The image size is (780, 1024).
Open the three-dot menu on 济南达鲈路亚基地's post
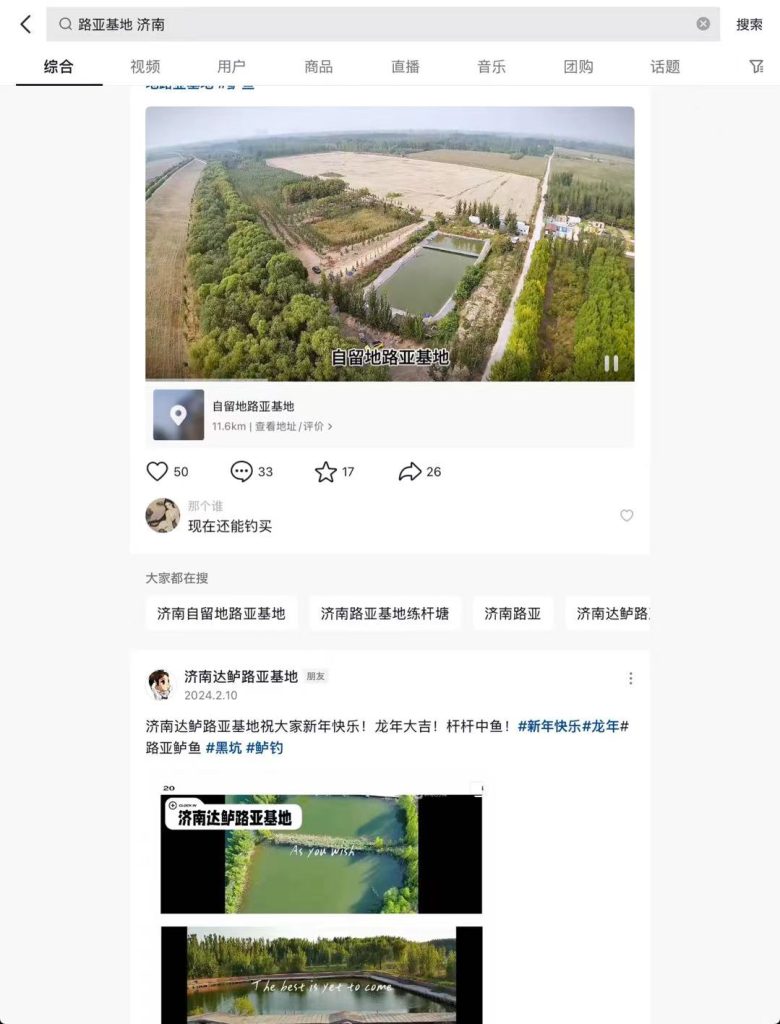630,678
